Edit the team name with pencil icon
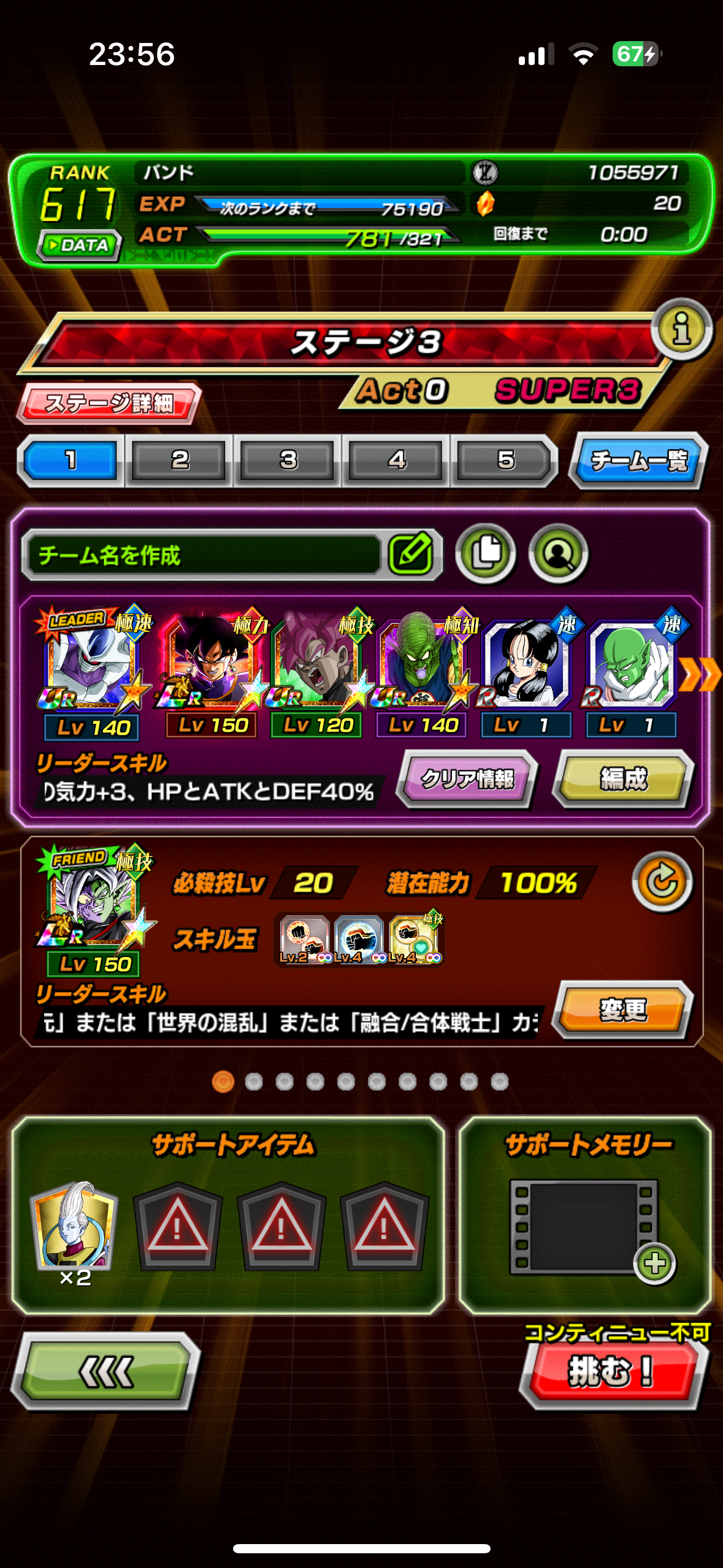 click(411, 554)
